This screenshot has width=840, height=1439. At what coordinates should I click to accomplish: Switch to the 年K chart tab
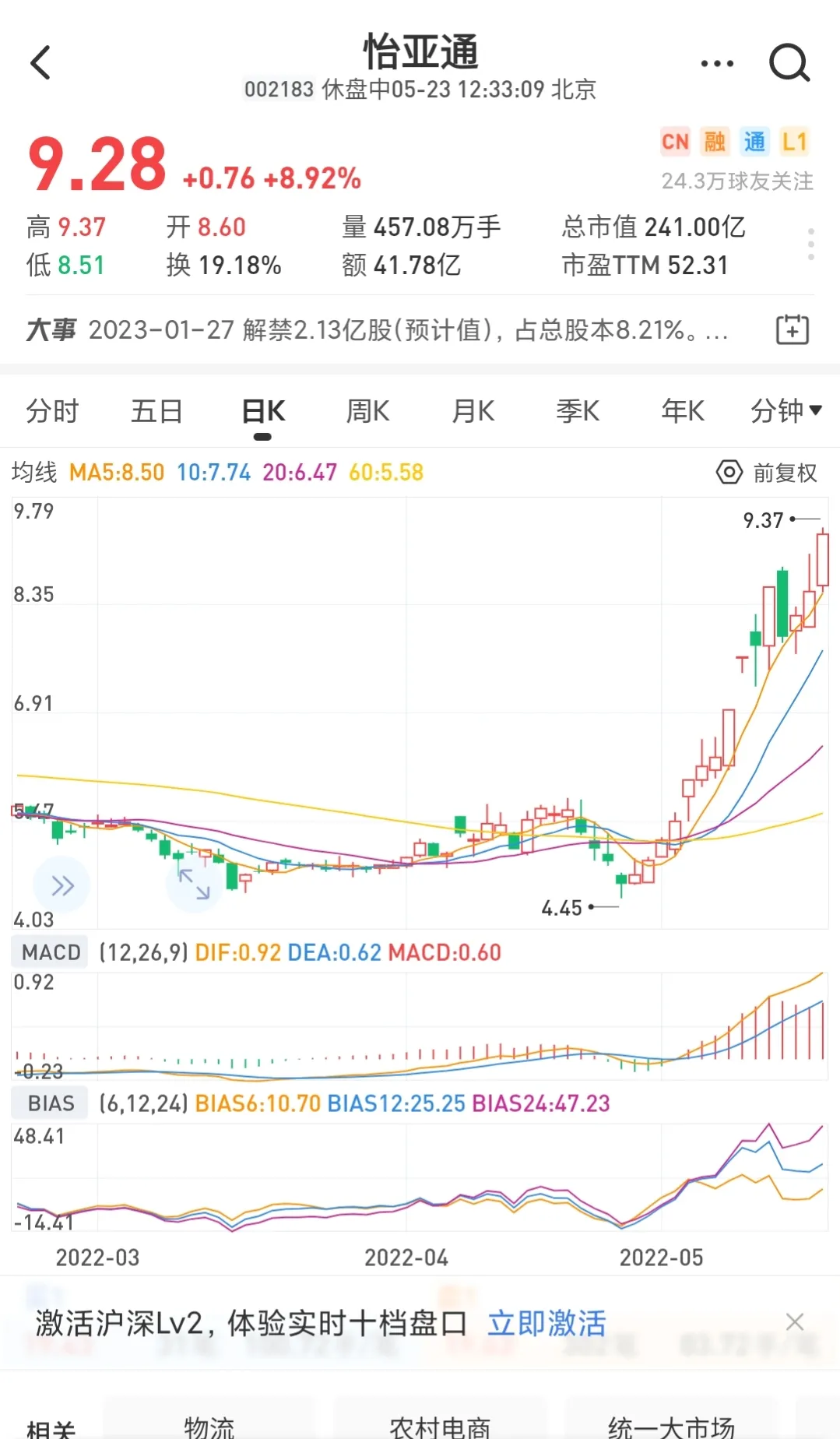(x=683, y=410)
